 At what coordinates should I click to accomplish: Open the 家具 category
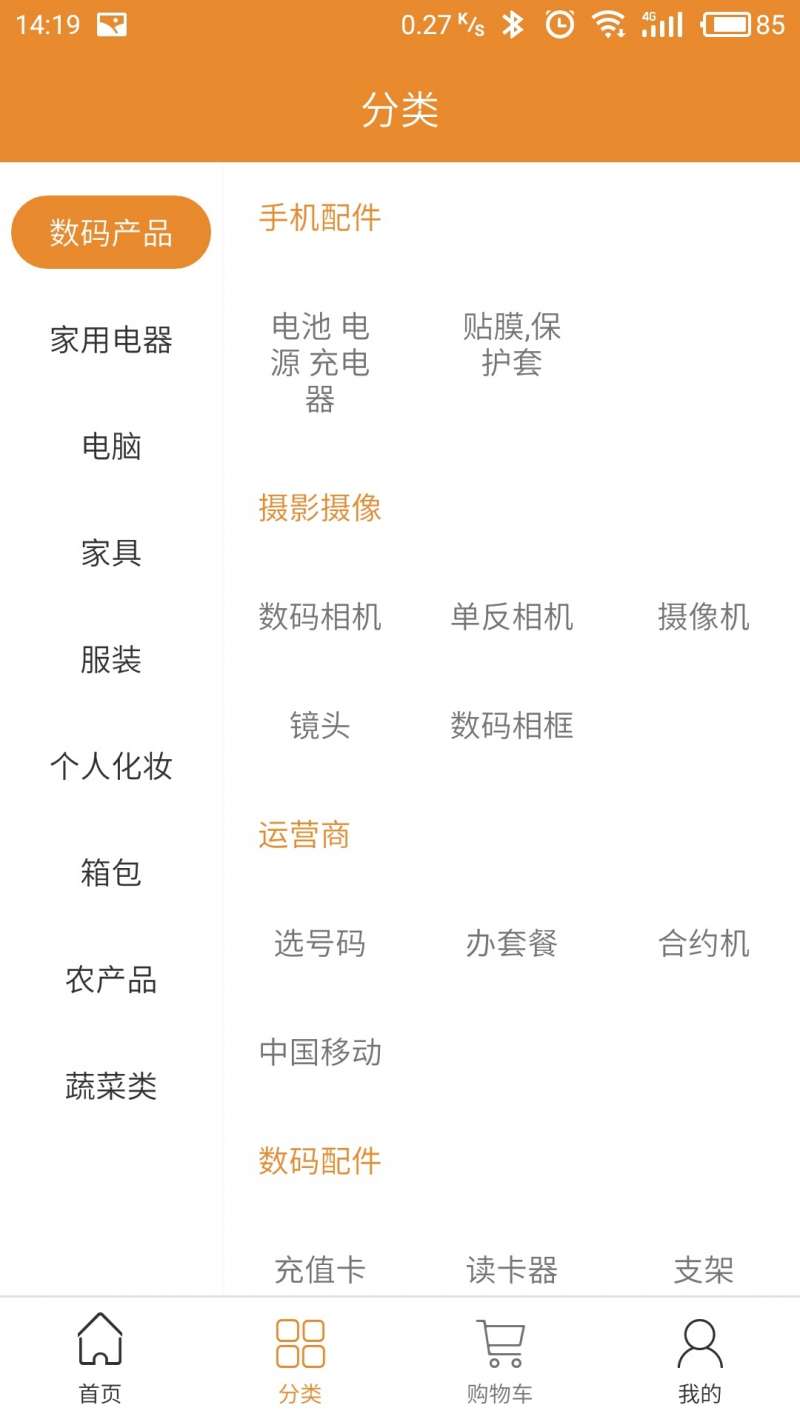[x=111, y=553]
